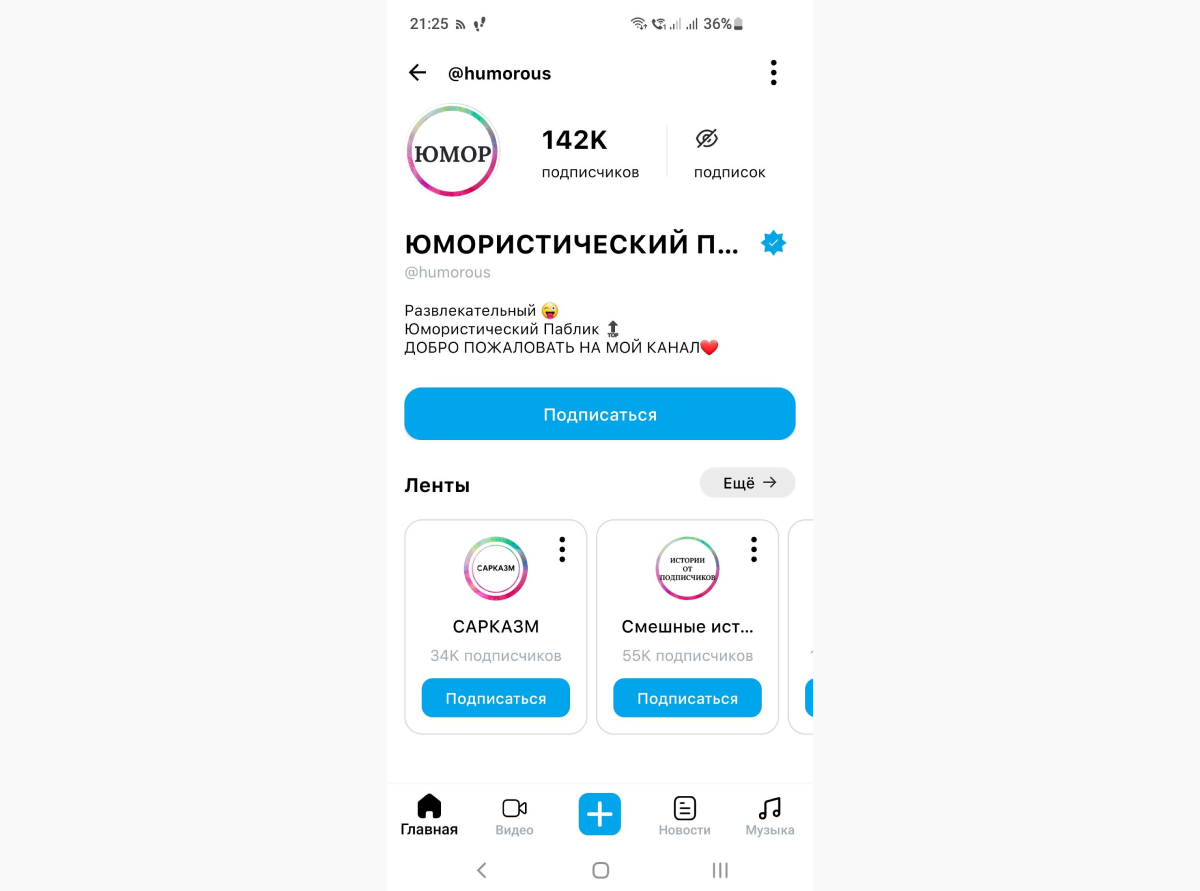
Task: Tap the system home button
Action: click(600, 870)
